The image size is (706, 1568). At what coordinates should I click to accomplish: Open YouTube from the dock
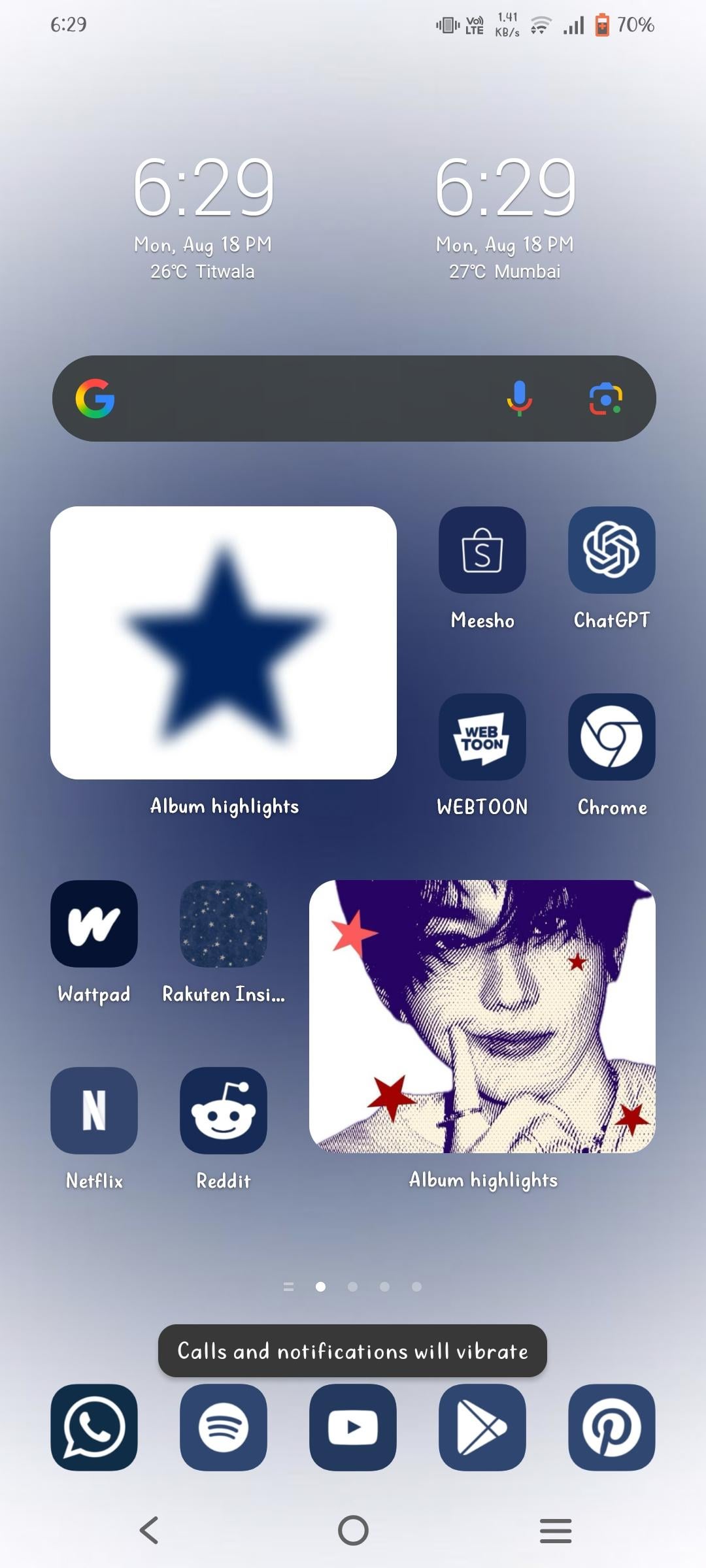352,1428
